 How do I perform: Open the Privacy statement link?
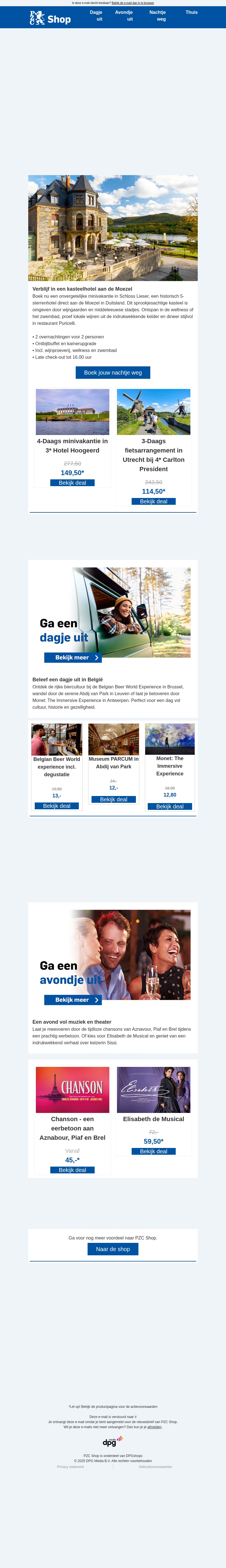(71, 1467)
